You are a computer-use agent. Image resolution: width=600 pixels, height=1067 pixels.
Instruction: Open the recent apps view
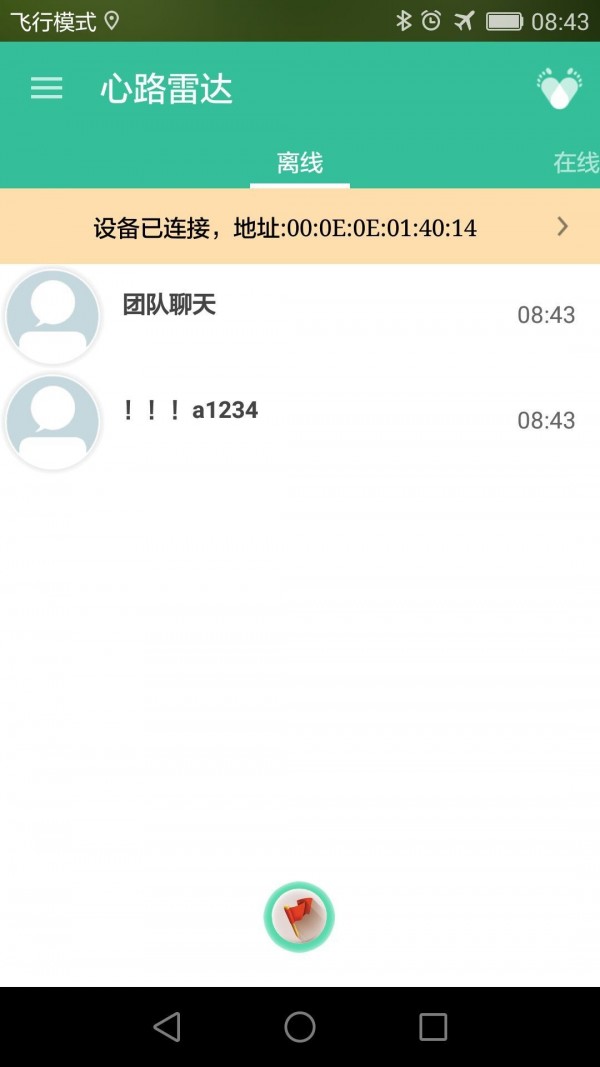[433, 1026]
